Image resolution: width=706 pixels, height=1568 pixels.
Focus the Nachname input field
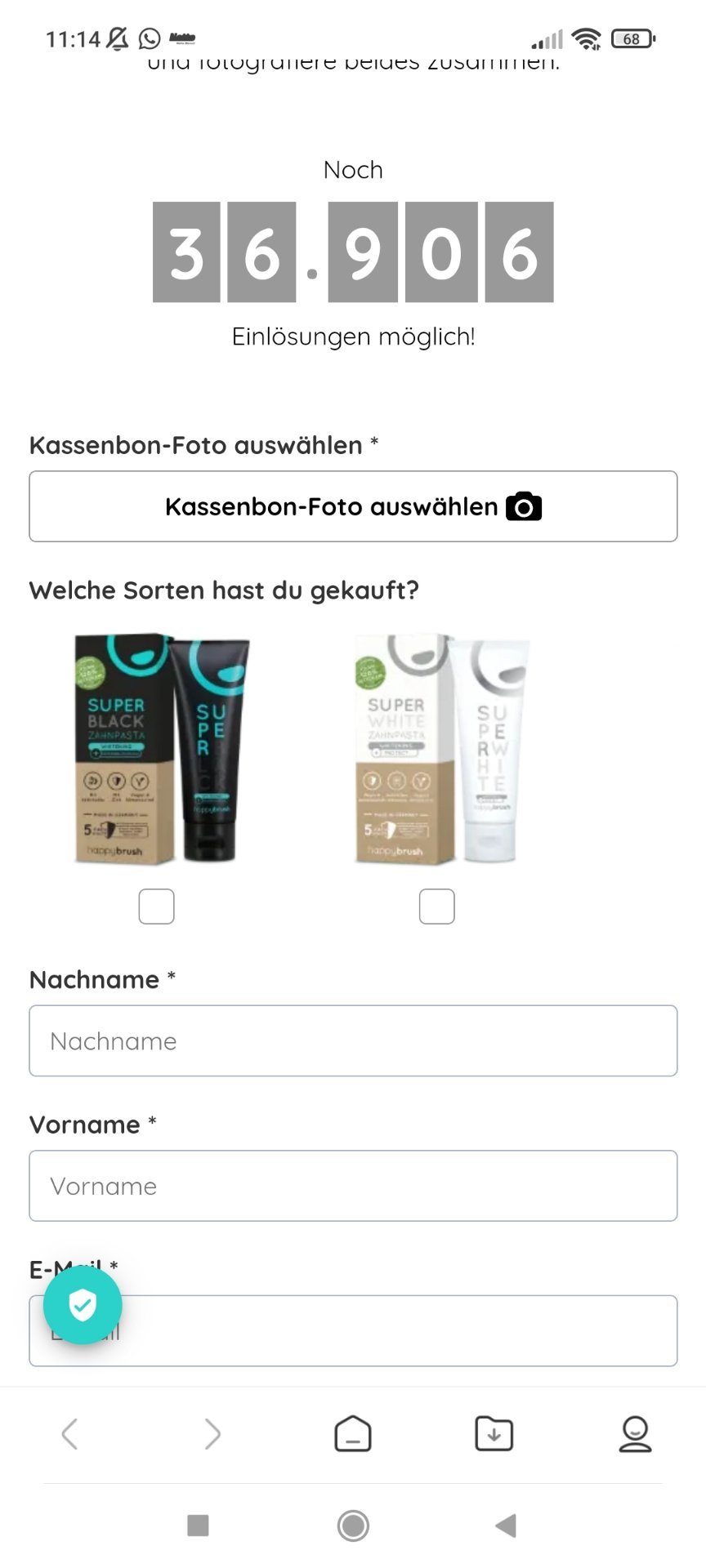click(x=353, y=1040)
